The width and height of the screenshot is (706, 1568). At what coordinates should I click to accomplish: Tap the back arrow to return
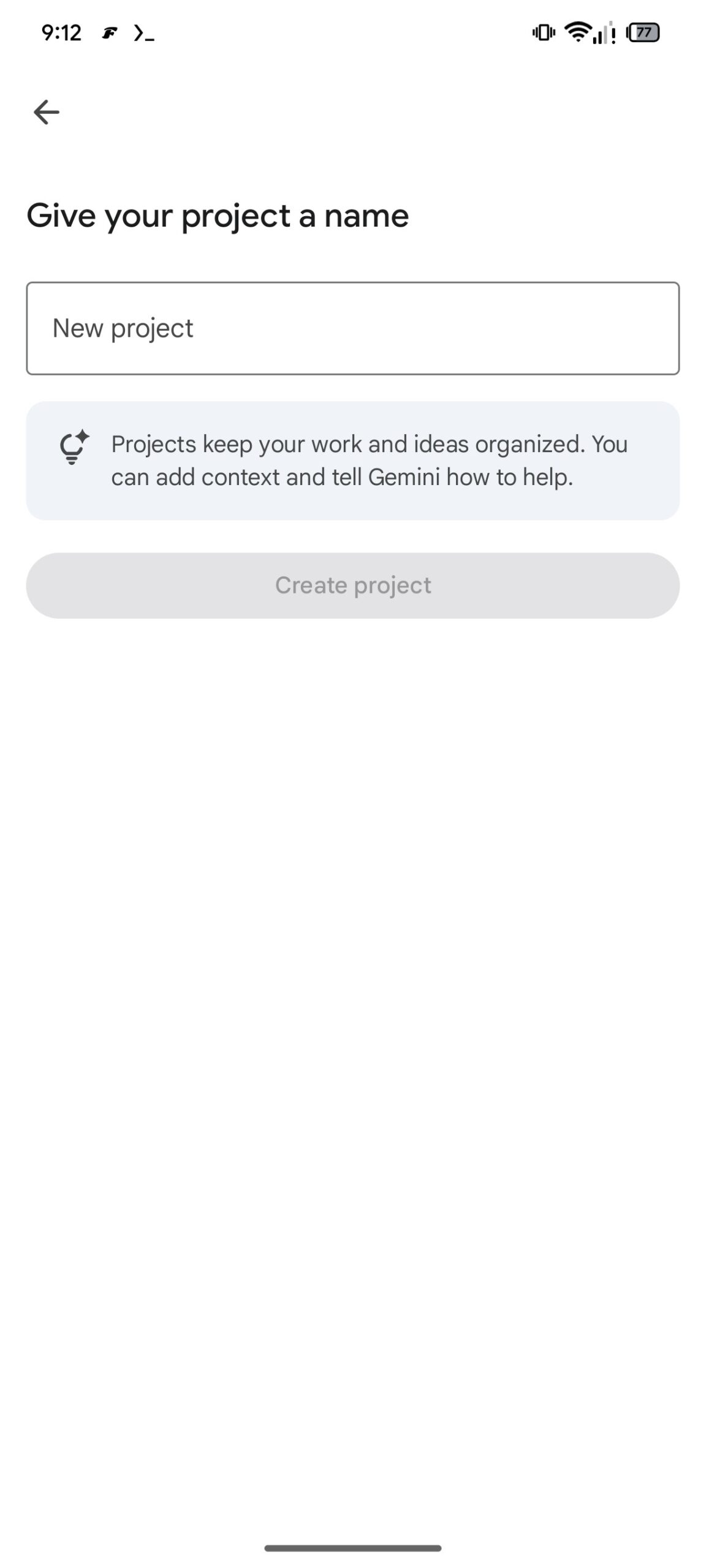46,111
